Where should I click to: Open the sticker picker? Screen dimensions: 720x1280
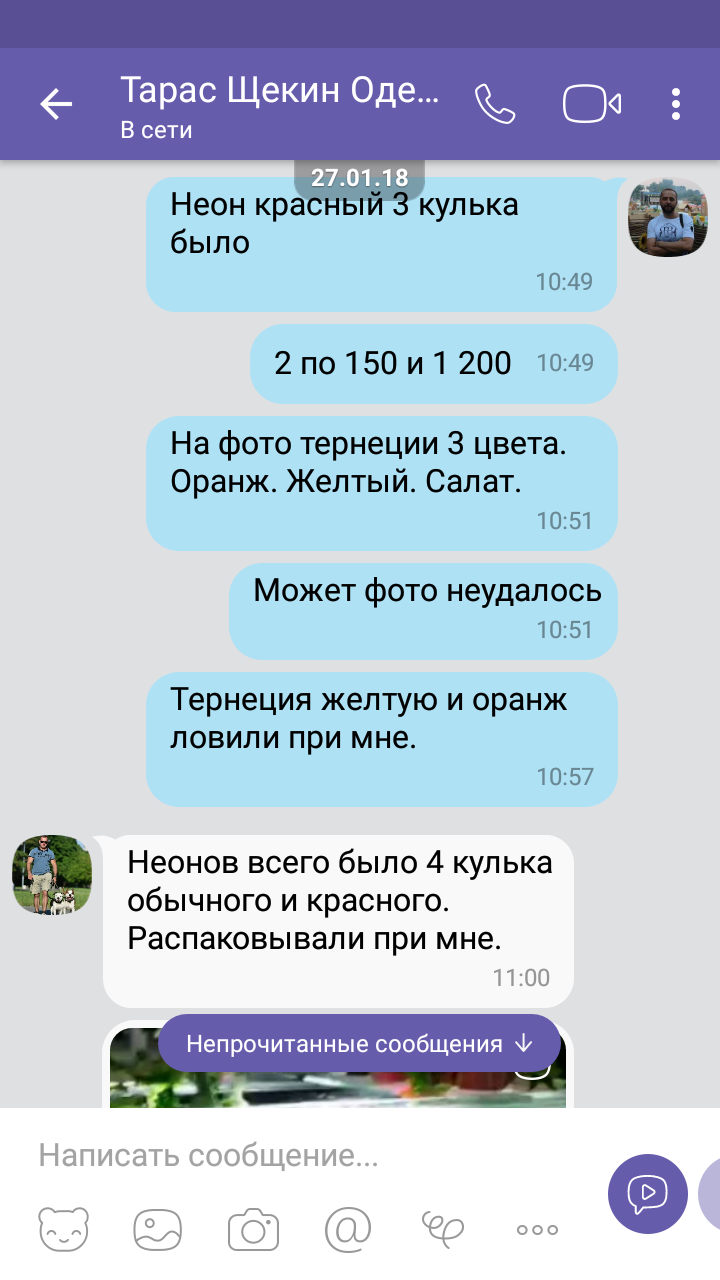[x=63, y=1229]
